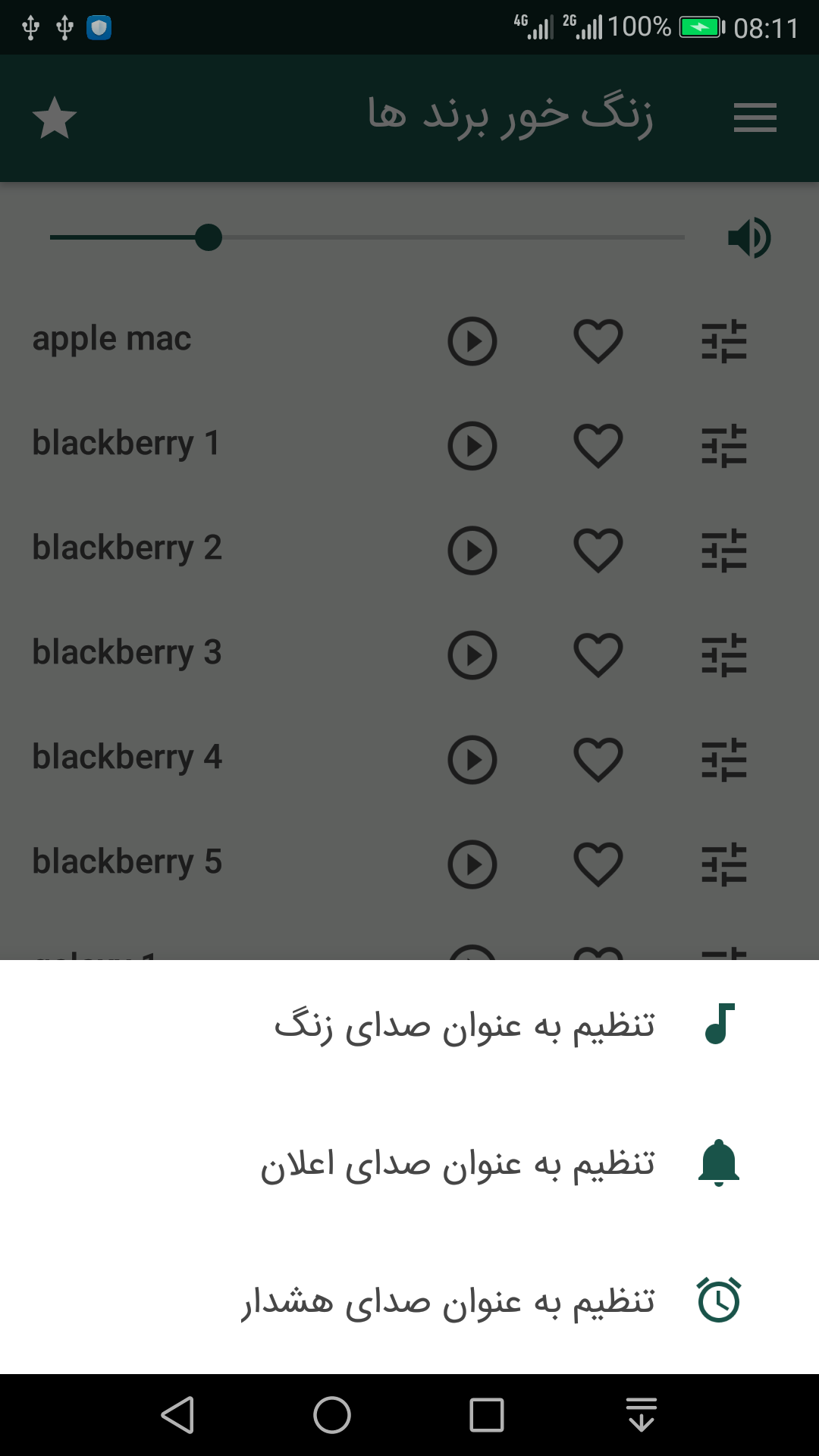
Task: Play the blackberry 1 ringtone
Action: 472,447
